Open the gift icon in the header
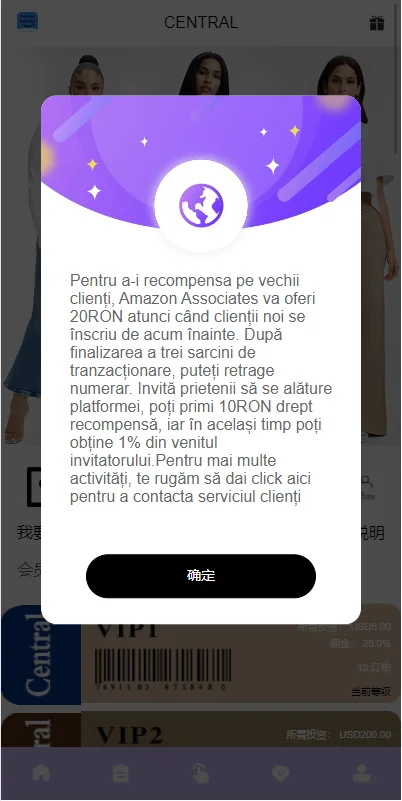Image resolution: width=402 pixels, height=801 pixels. coord(377,23)
